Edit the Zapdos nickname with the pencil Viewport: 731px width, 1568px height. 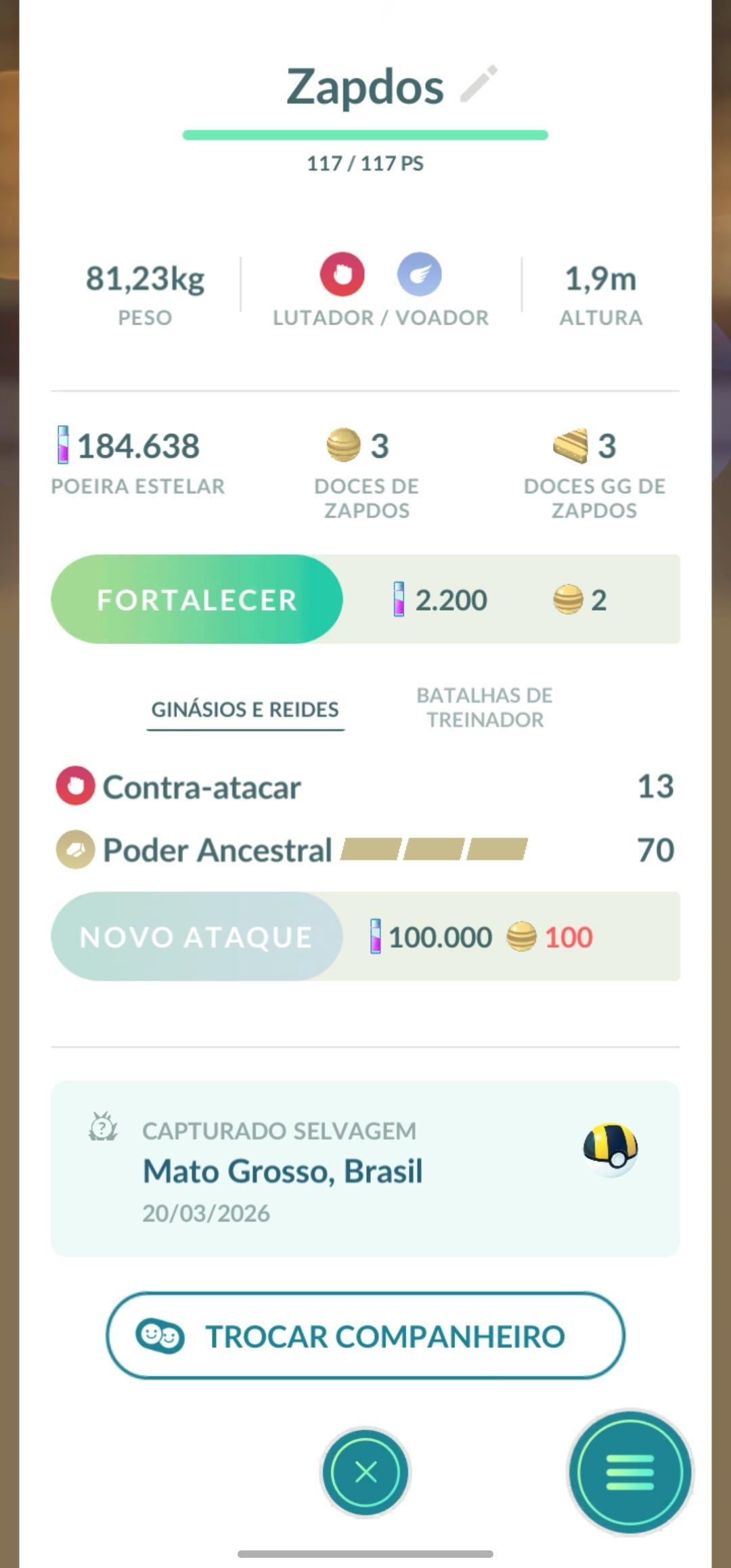pos(479,84)
